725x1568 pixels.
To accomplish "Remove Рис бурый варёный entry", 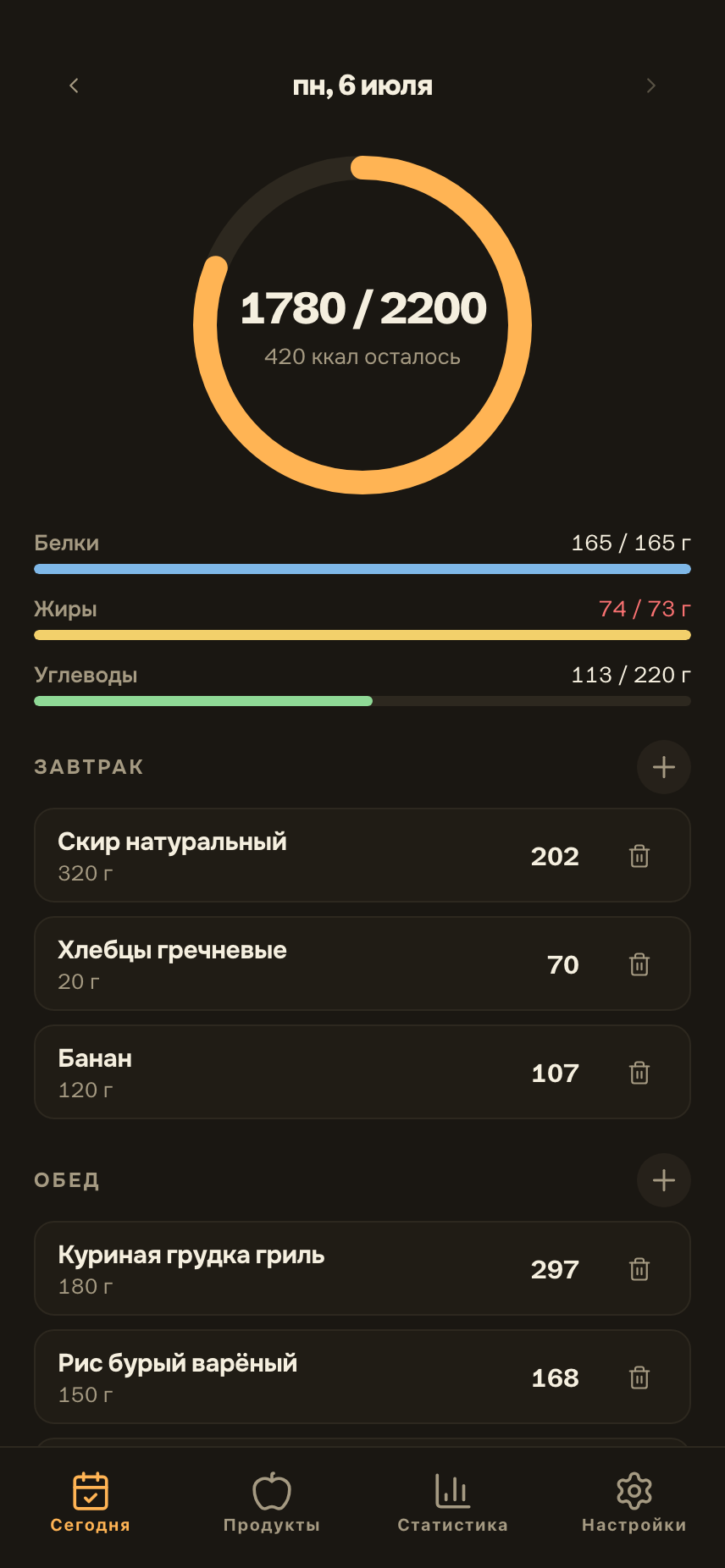I will pos(639,1378).
